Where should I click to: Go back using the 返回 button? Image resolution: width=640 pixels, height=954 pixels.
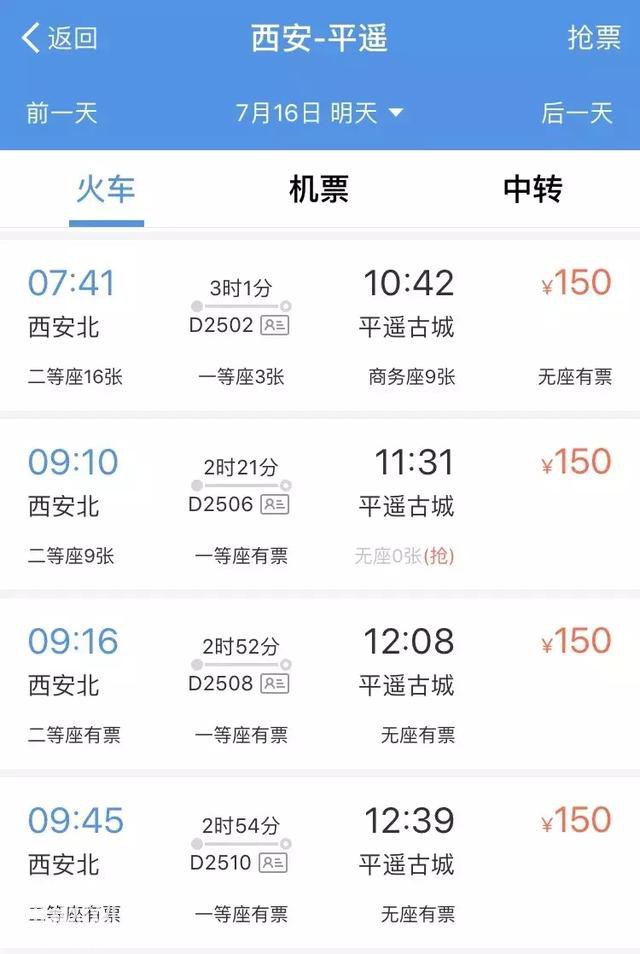click(x=60, y=39)
